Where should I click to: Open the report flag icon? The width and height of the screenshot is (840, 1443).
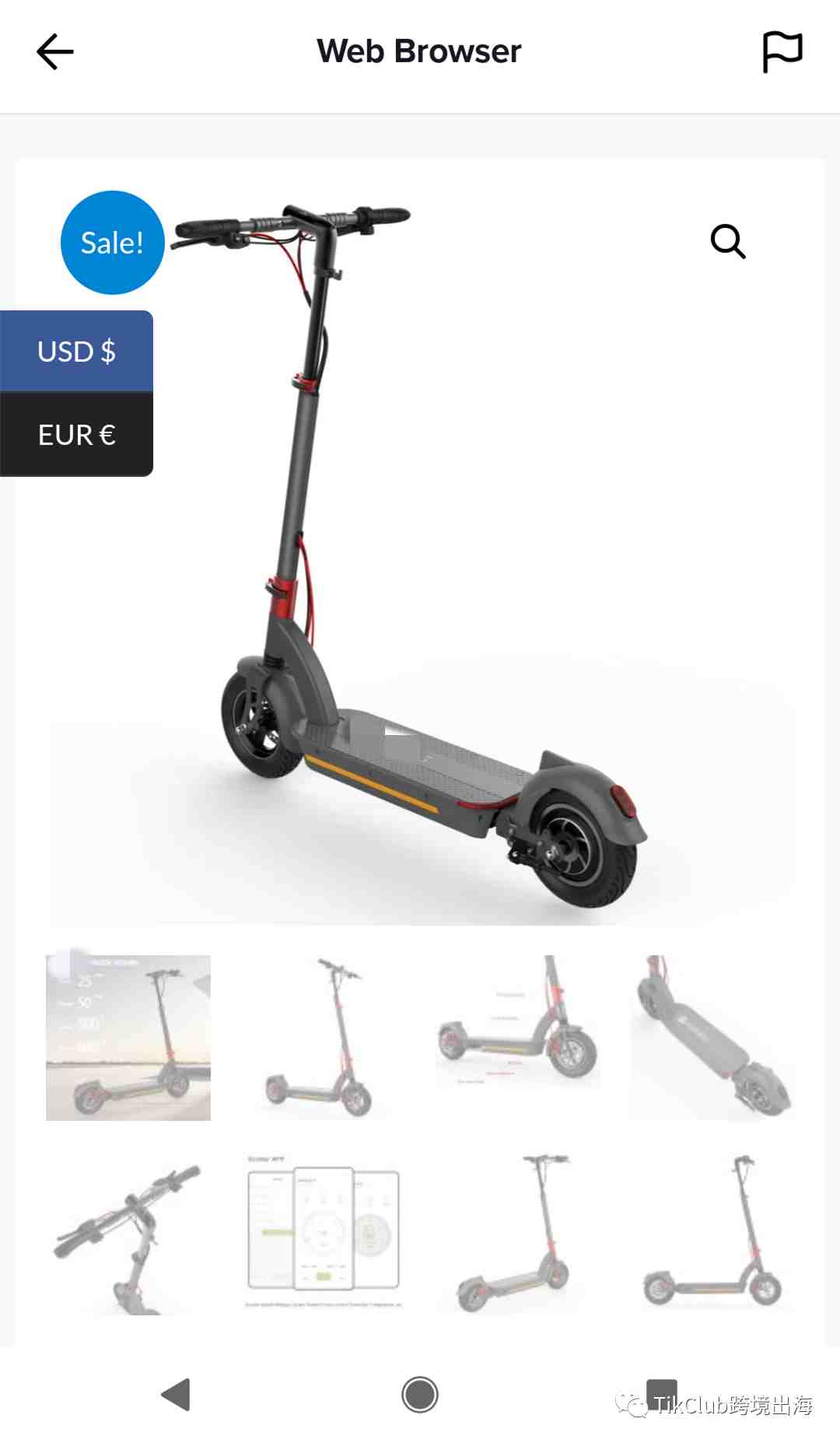(782, 52)
